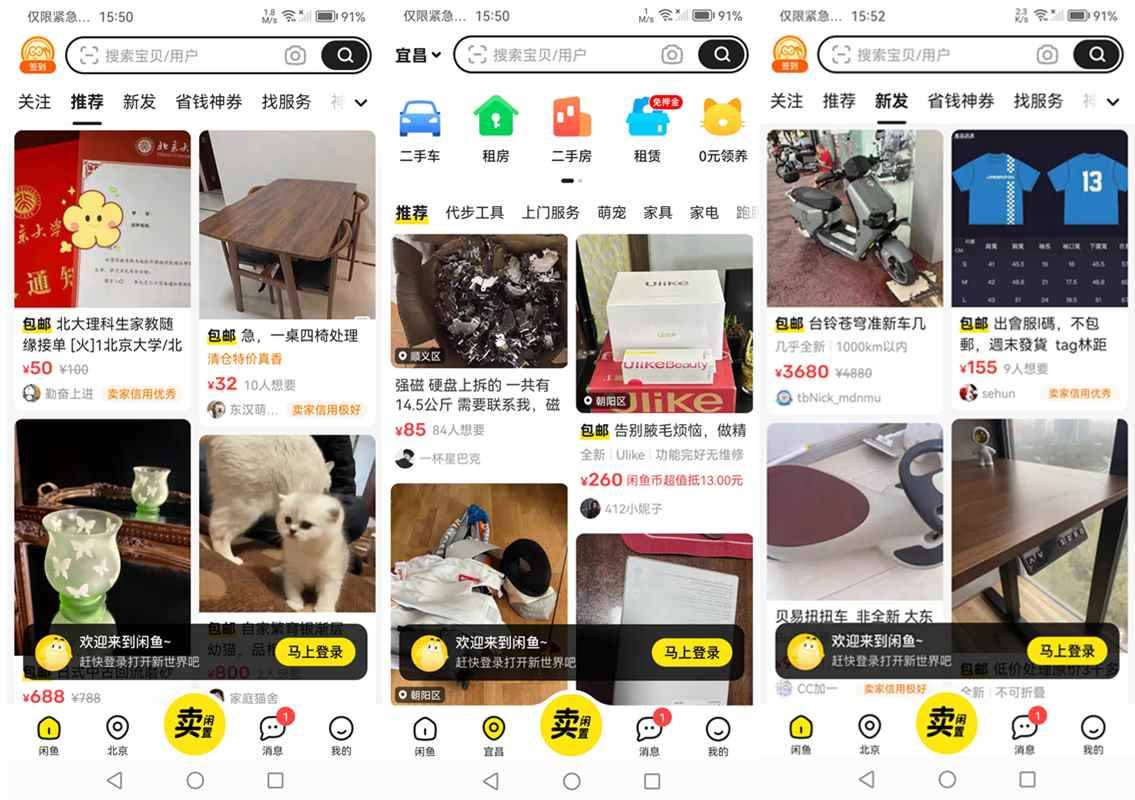
Task: Open the 租房 category
Action: 495,129
